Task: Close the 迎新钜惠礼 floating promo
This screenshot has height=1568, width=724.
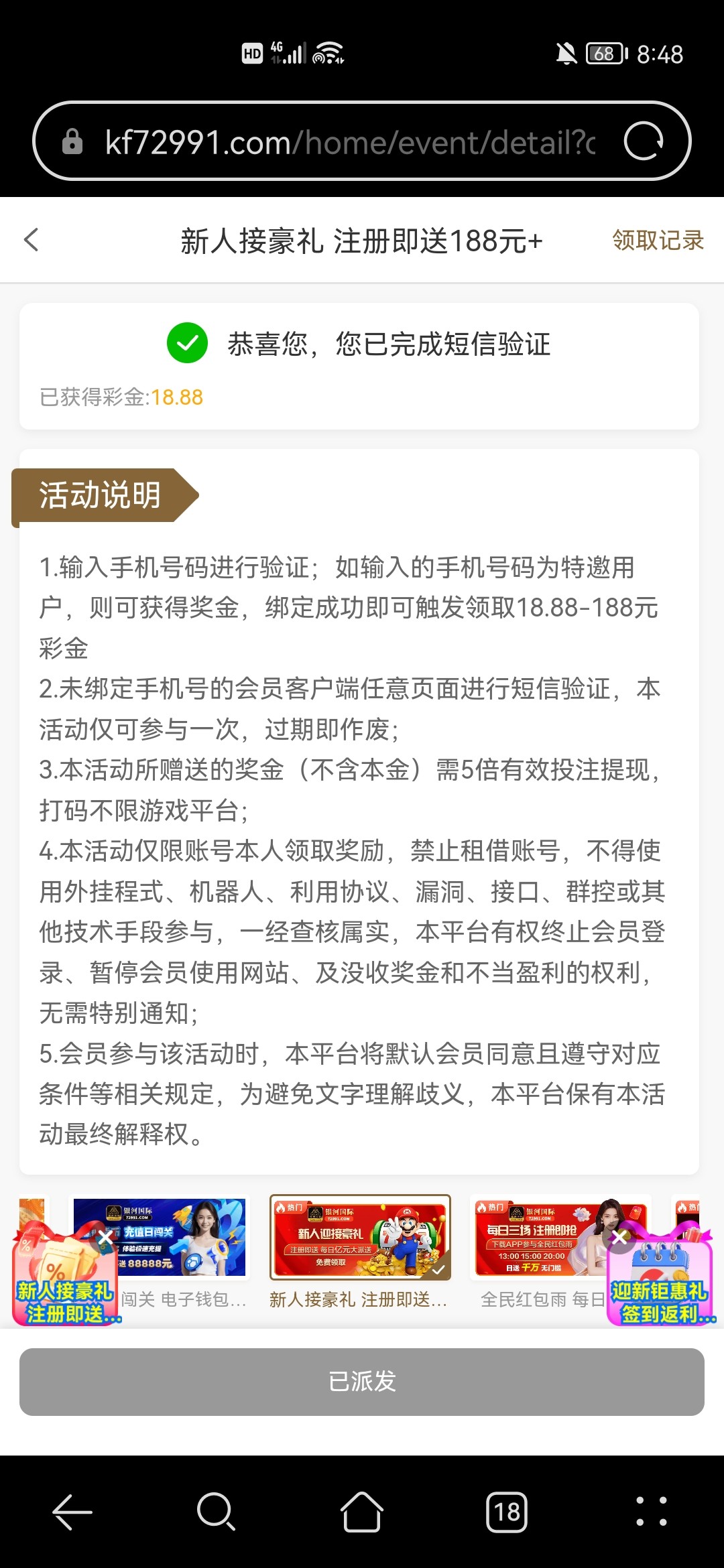Action: (x=620, y=1238)
